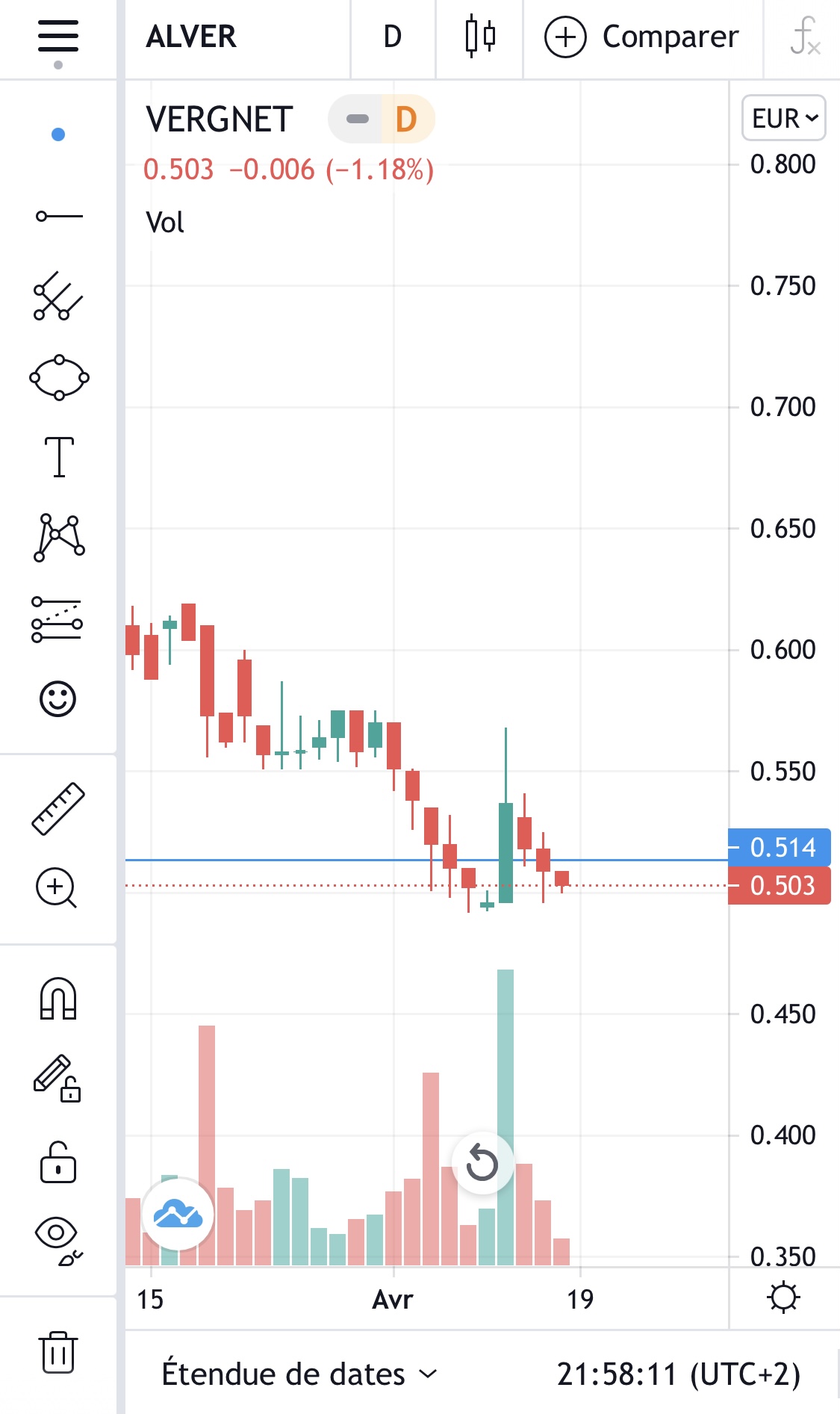This screenshot has width=840, height=1414.
Task: Open chart settings gear icon
Action: coord(783,1297)
